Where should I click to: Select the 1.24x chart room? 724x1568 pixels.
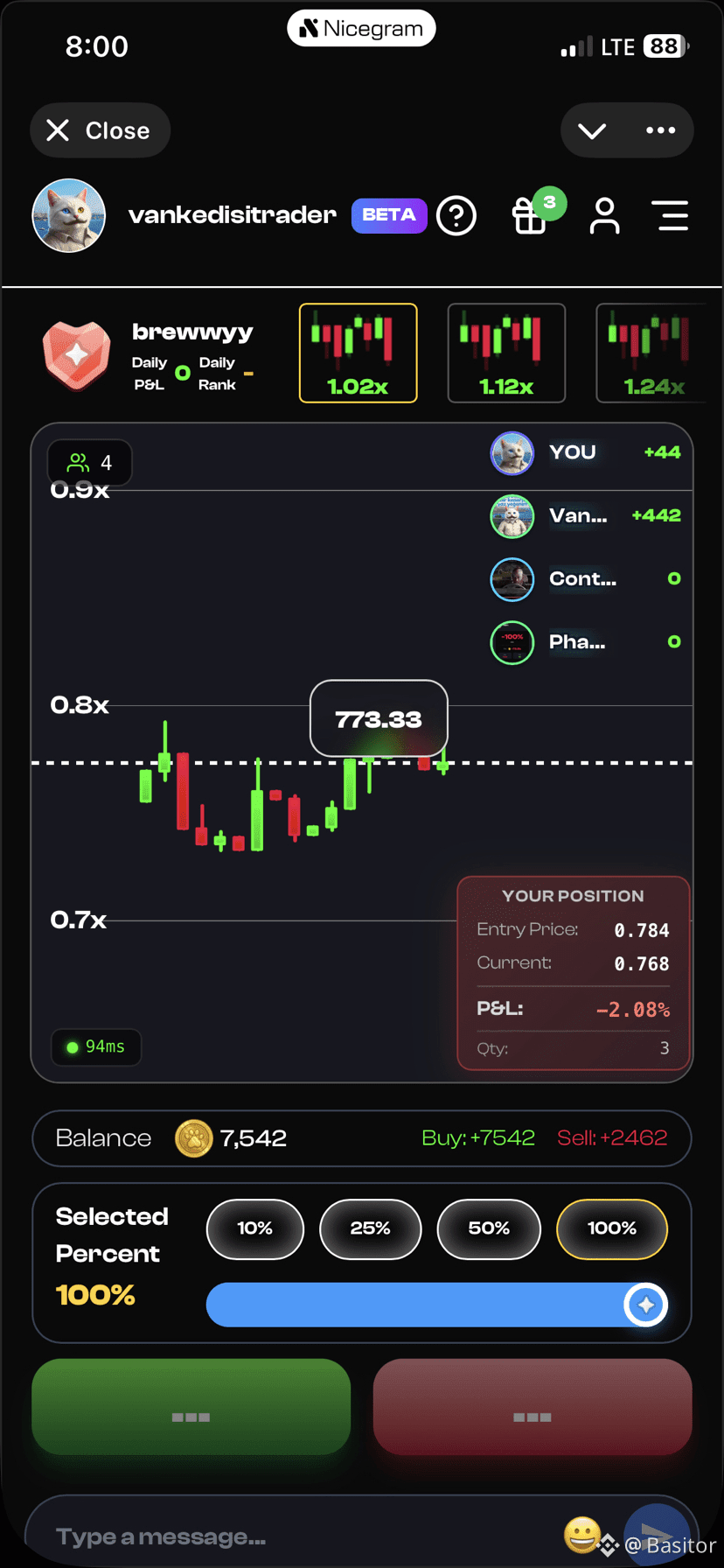click(x=652, y=353)
